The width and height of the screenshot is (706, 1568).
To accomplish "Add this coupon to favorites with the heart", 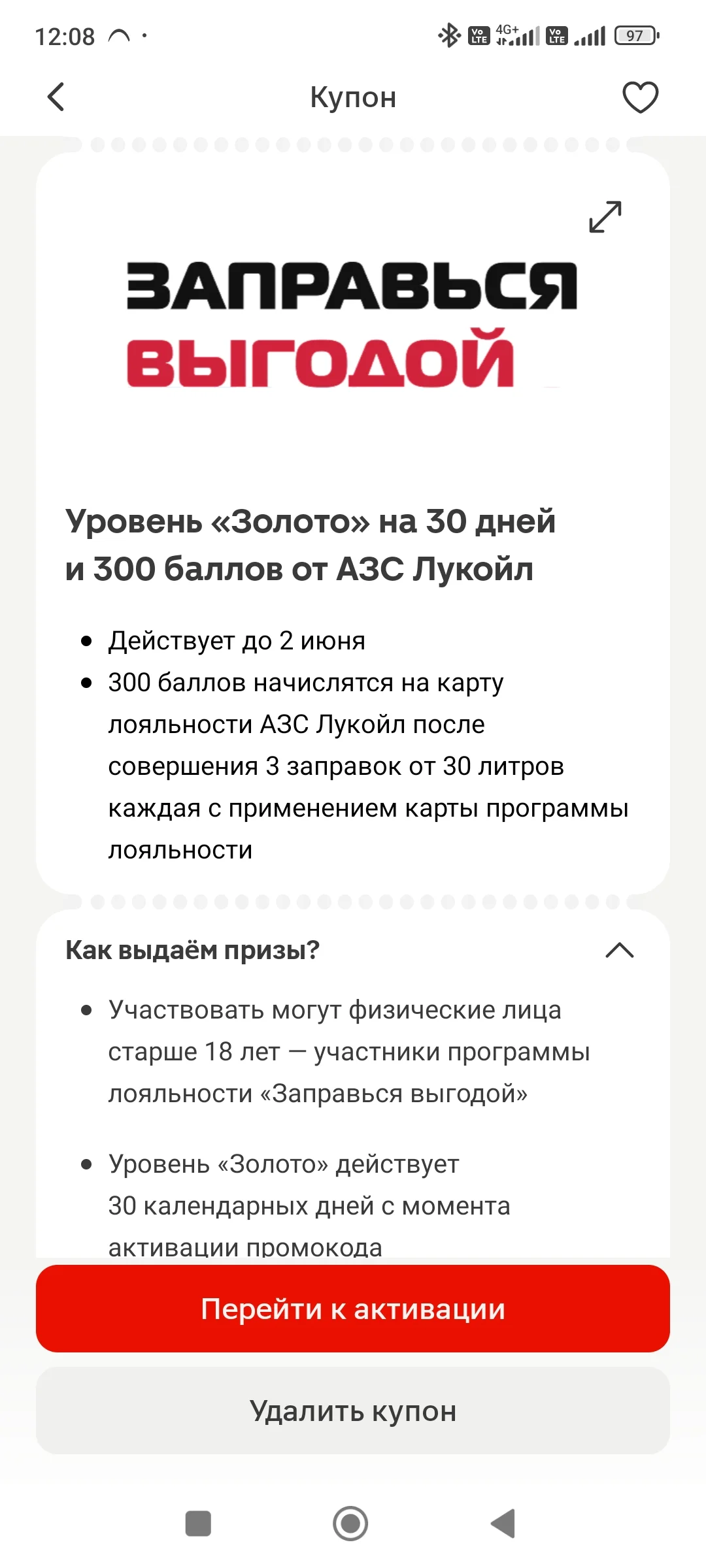I will point(640,97).
